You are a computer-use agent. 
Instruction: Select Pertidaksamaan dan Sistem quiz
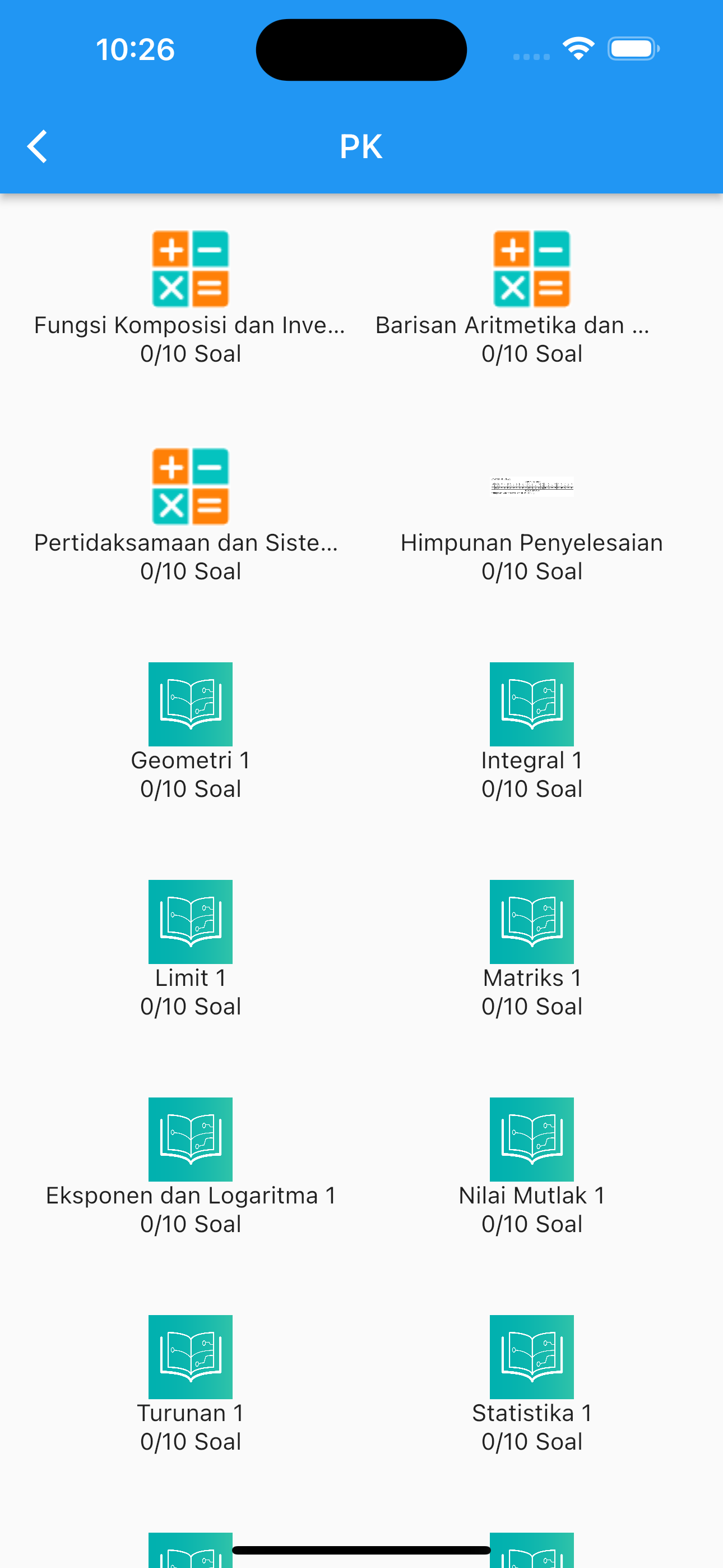(x=191, y=514)
